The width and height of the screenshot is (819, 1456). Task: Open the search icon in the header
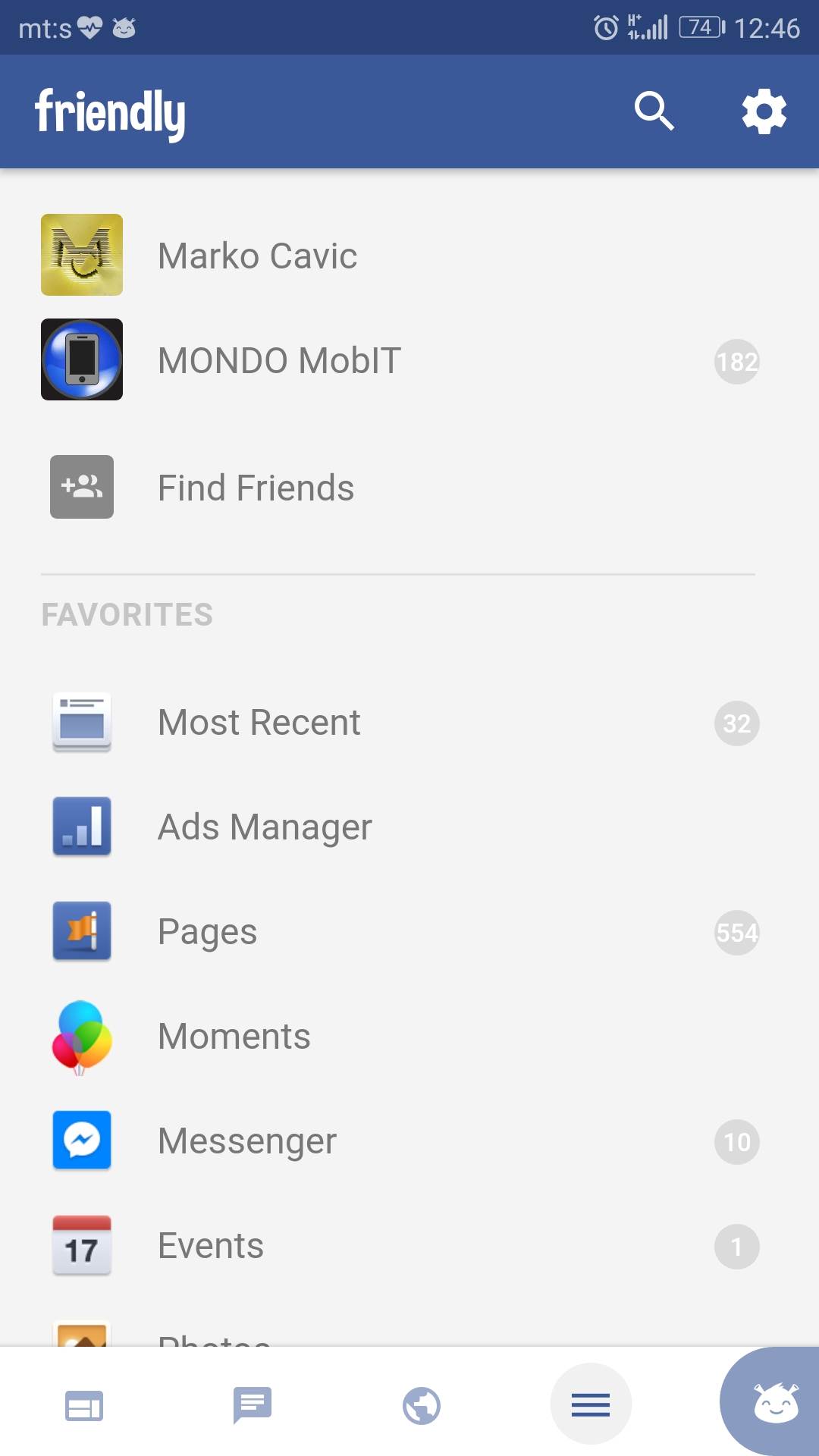pos(654,111)
